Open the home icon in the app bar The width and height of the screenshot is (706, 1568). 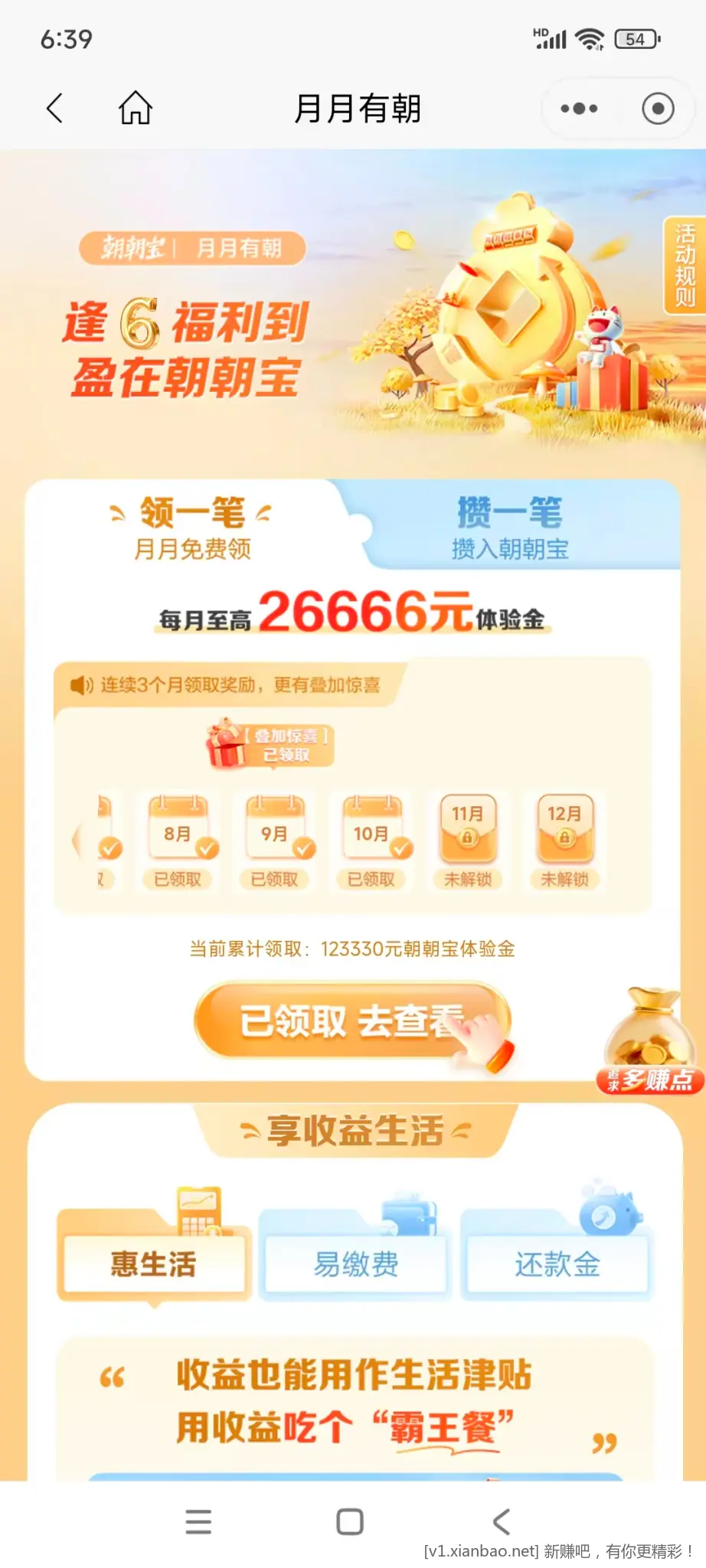[136, 108]
